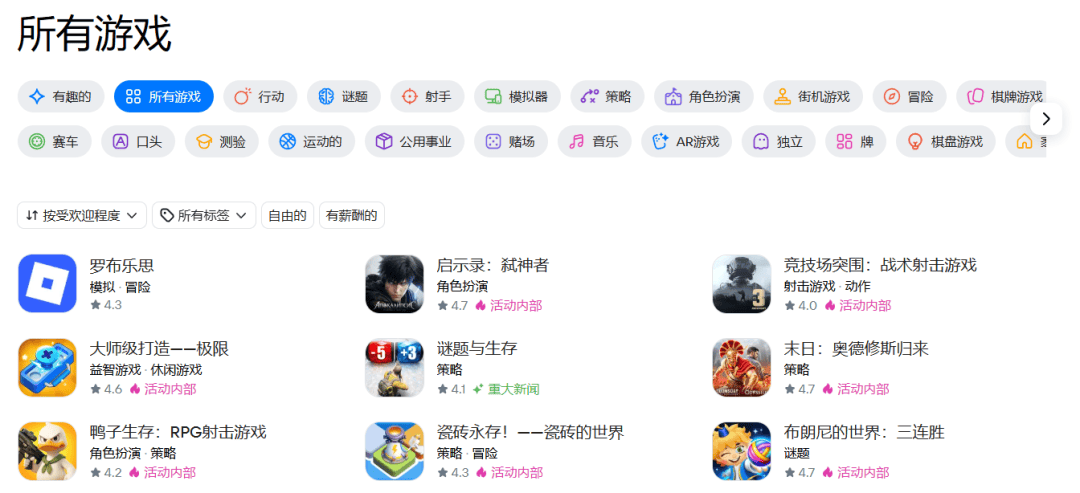Select the 有趣的 category chip

coord(61,96)
